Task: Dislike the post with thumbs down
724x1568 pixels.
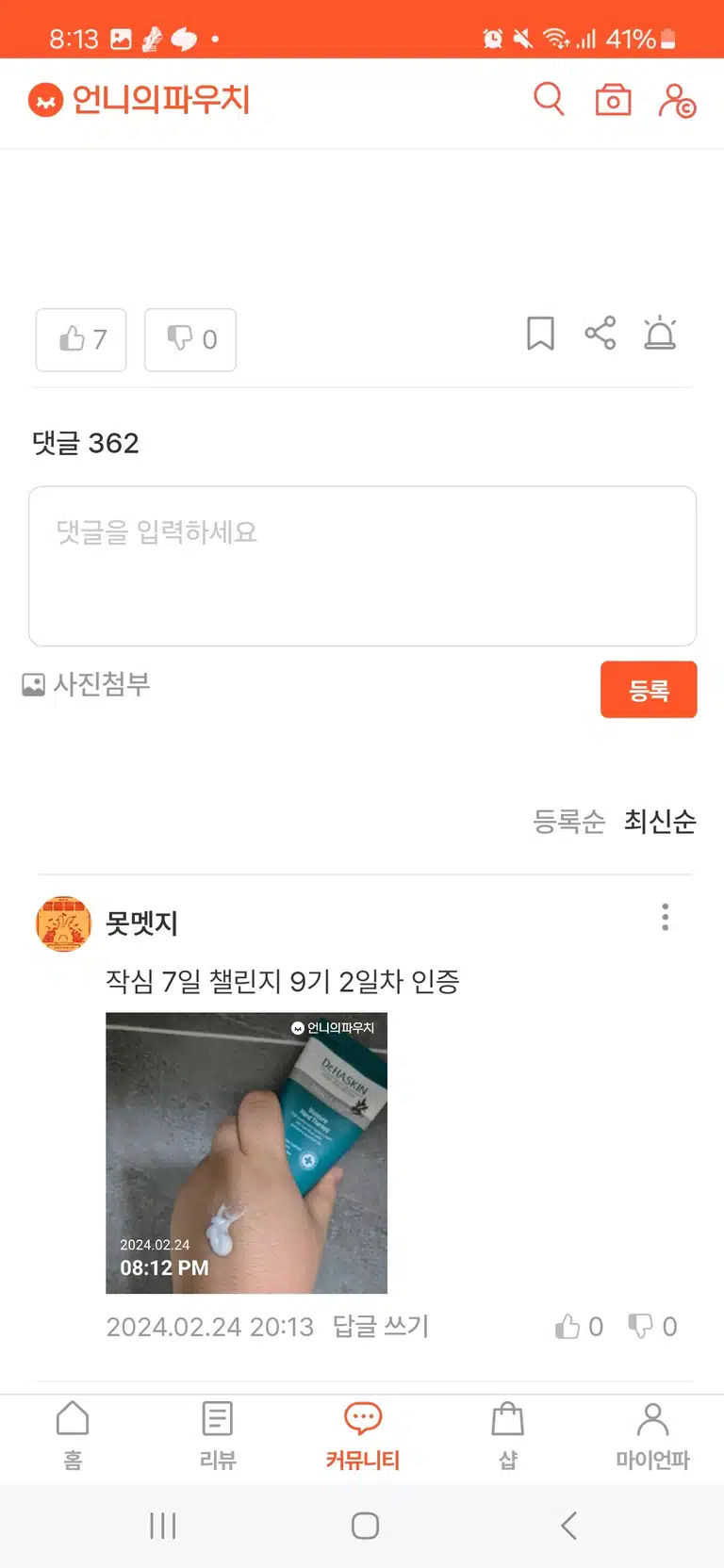Action: coord(190,339)
